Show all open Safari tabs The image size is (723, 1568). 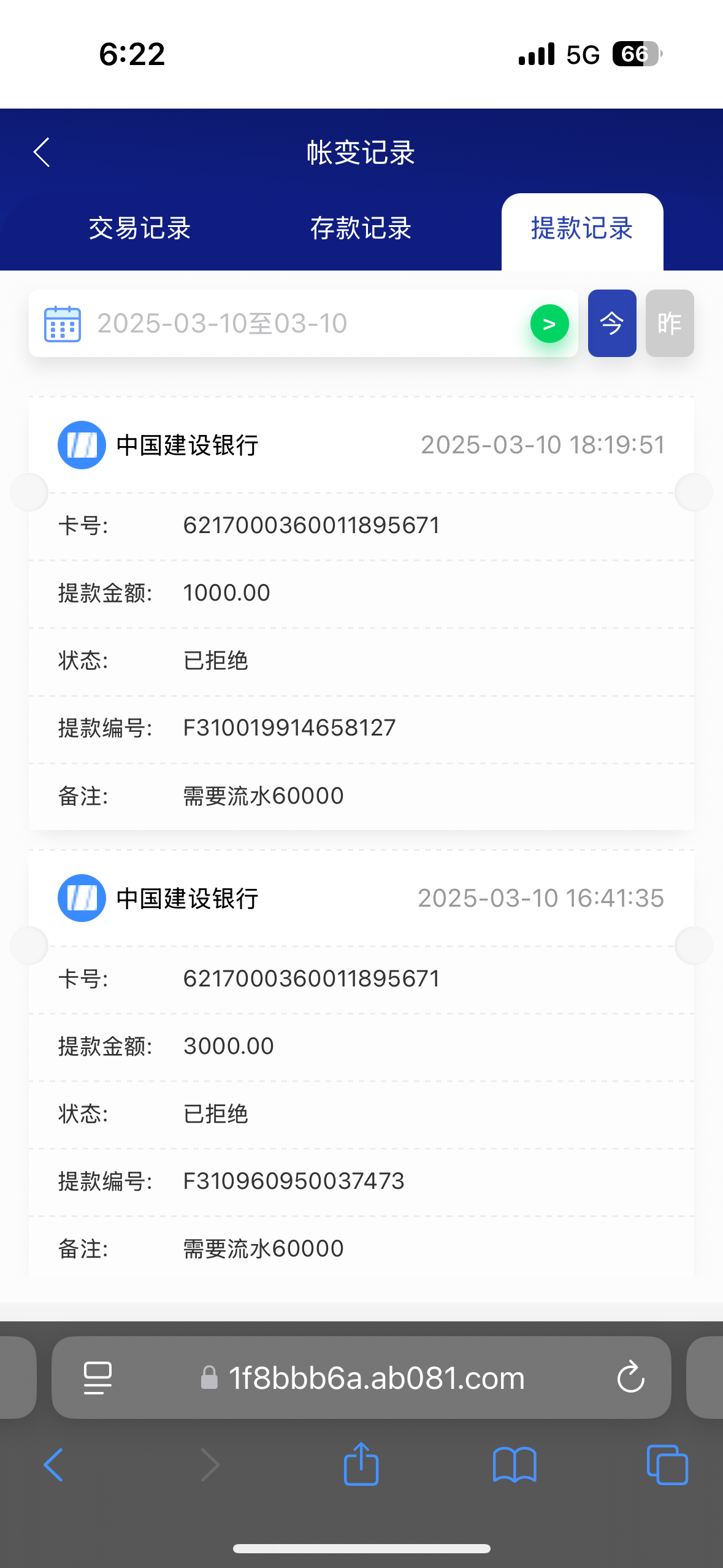pyautogui.click(x=667, y=1465)
